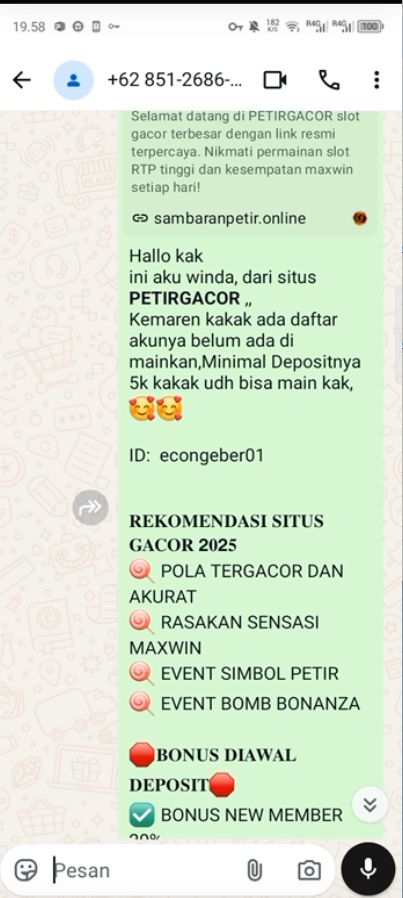Go back to the chat list
Viewport: 403px width, 898px height.
coord(22,80)
